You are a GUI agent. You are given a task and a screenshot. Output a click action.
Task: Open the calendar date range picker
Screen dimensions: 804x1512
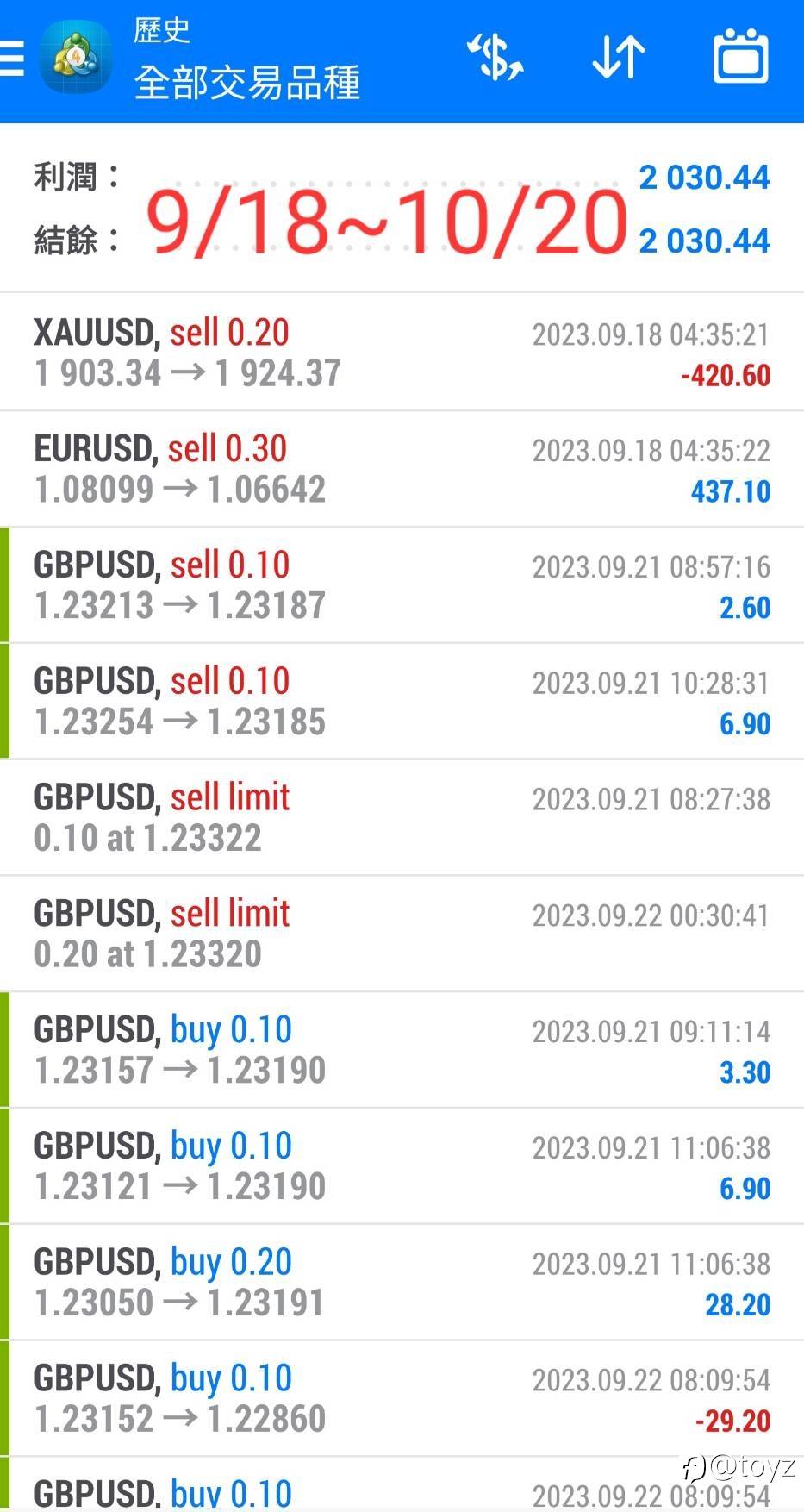point(740,59)
